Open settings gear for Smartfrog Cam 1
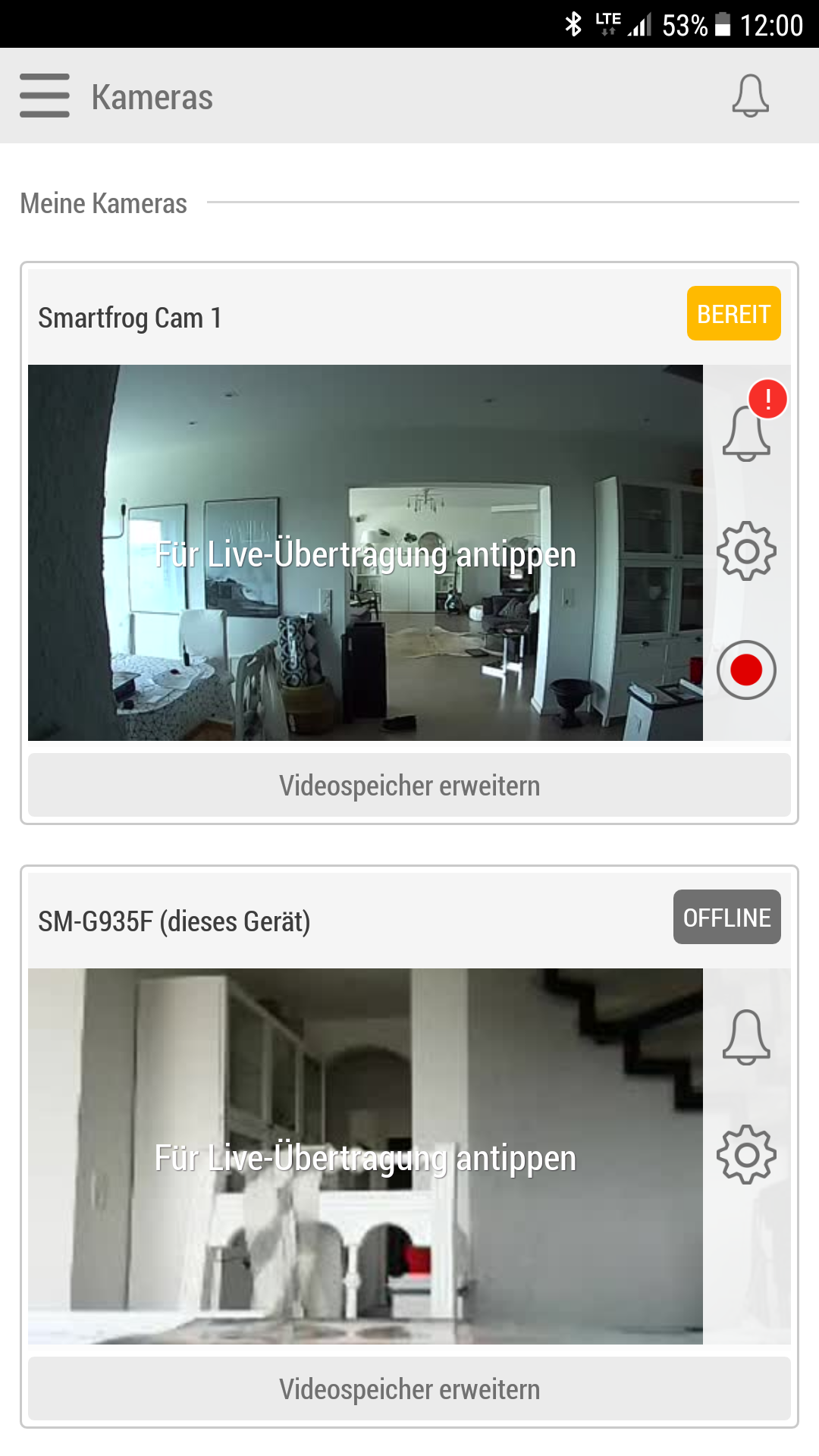The height and width of the screenshot is (1456, 819). point(746,551)
